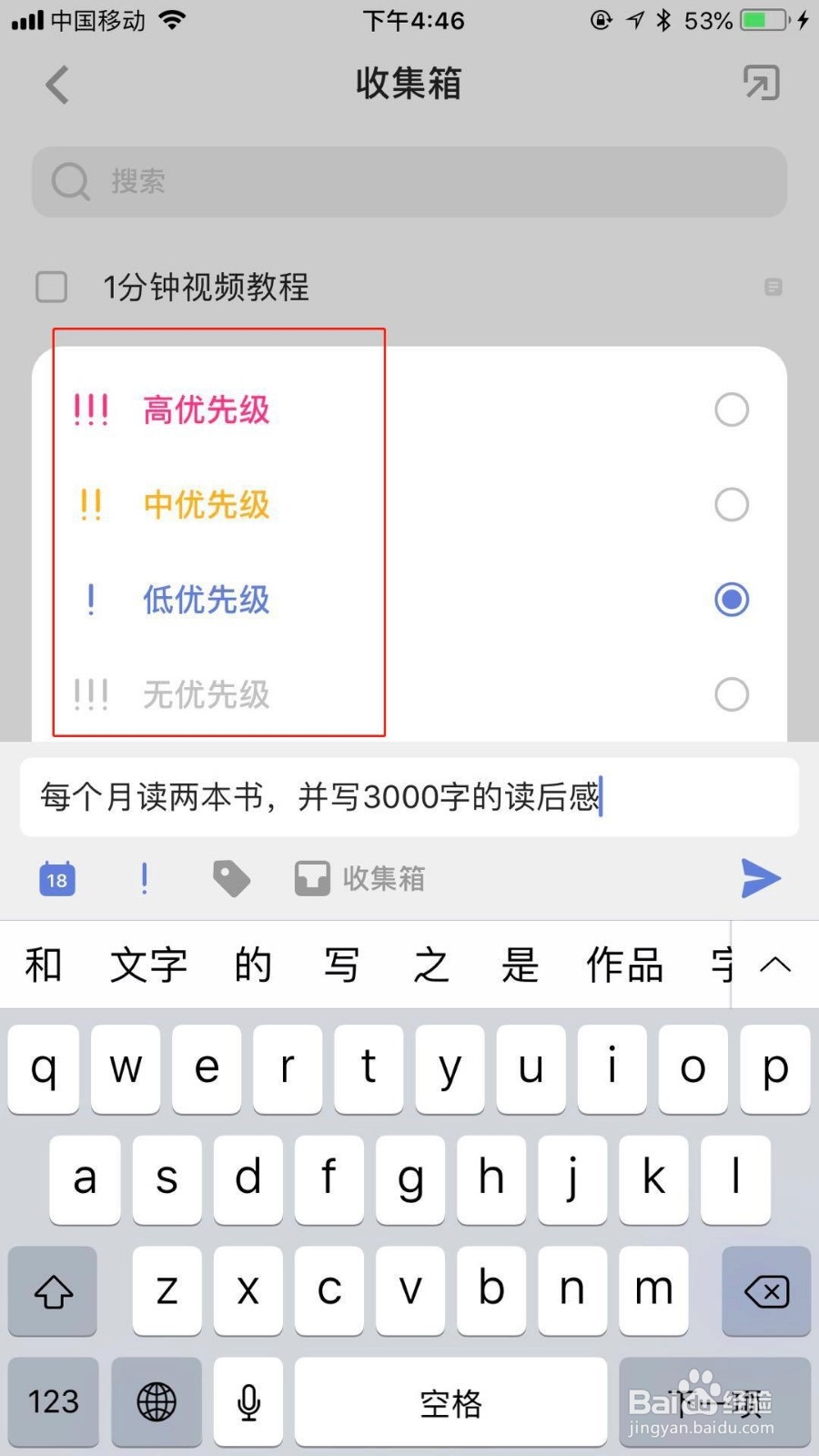Switch to numbers with the 123 key
The width and height of the screenshot is (819, 1456).
pyautogui.click(x=52, y=1402)
